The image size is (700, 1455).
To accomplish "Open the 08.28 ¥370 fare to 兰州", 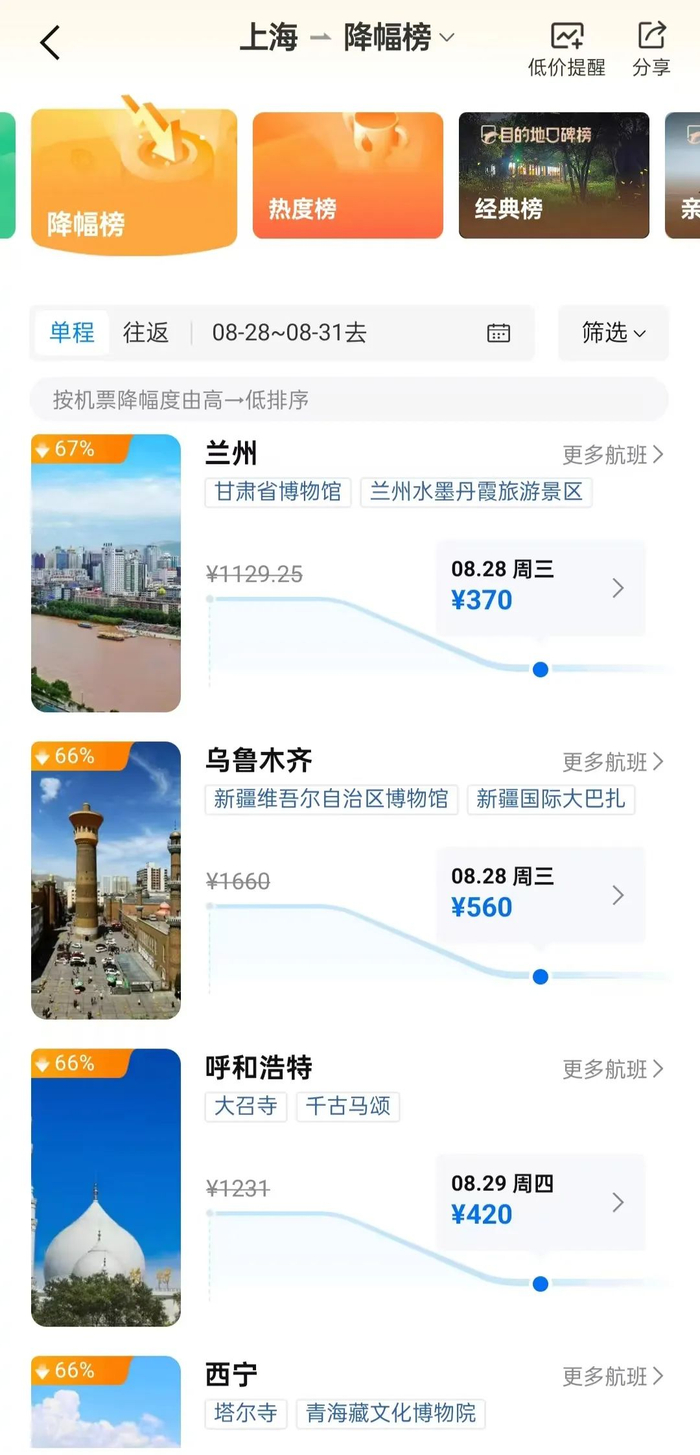I will [x=540, y=587].
